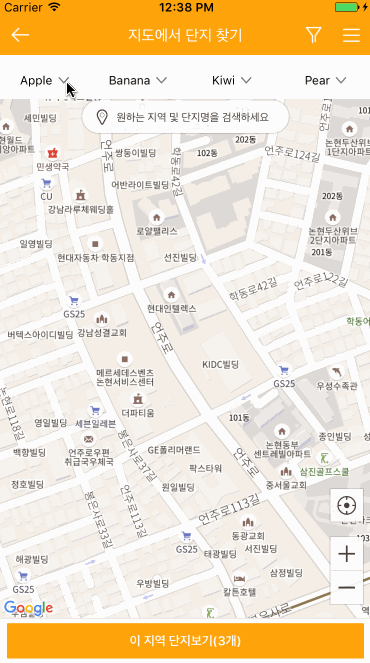This screenshot has width=370, height=663.
Task: Expand the Apple dropdown
Action: [45, 80]
